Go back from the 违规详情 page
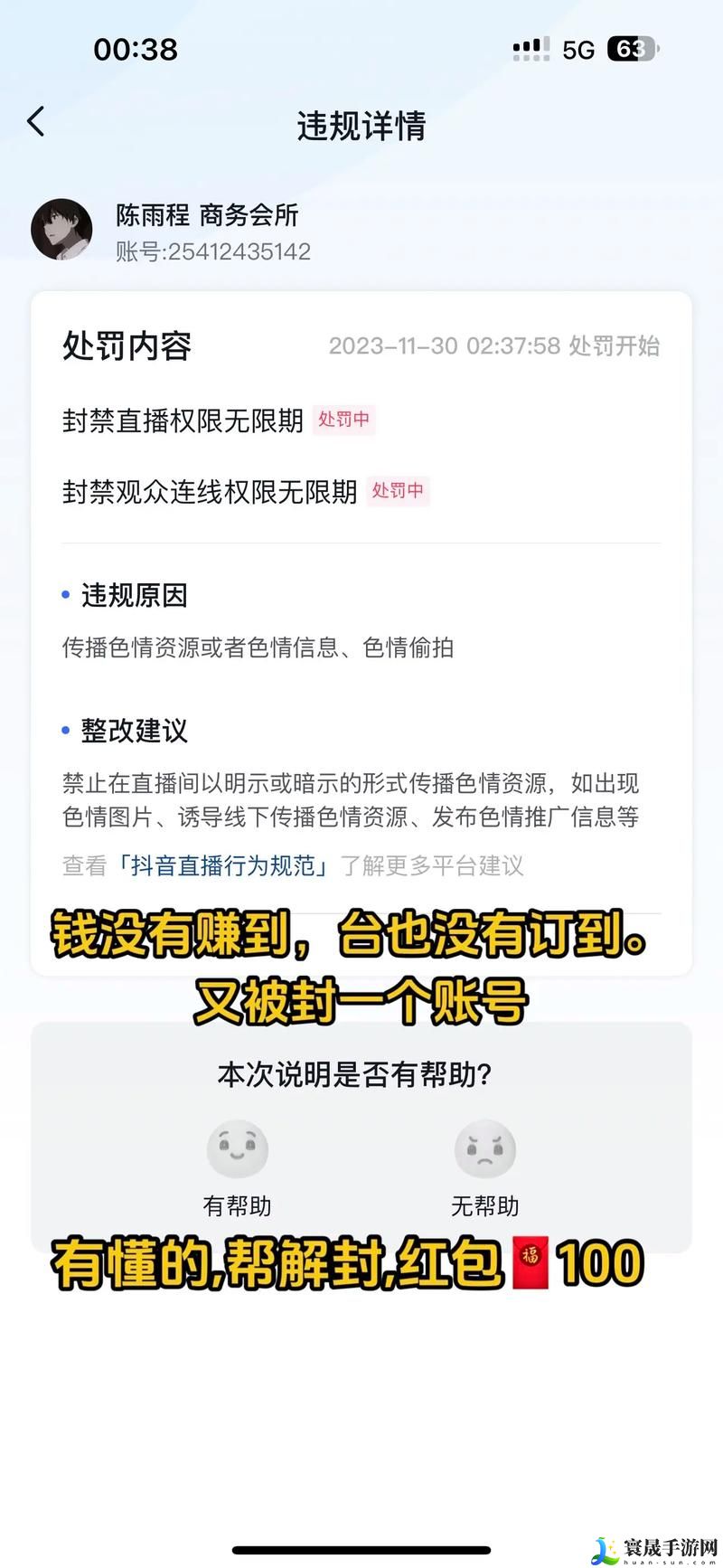Viewport: 723px width, 1568px height. (36, 122)
